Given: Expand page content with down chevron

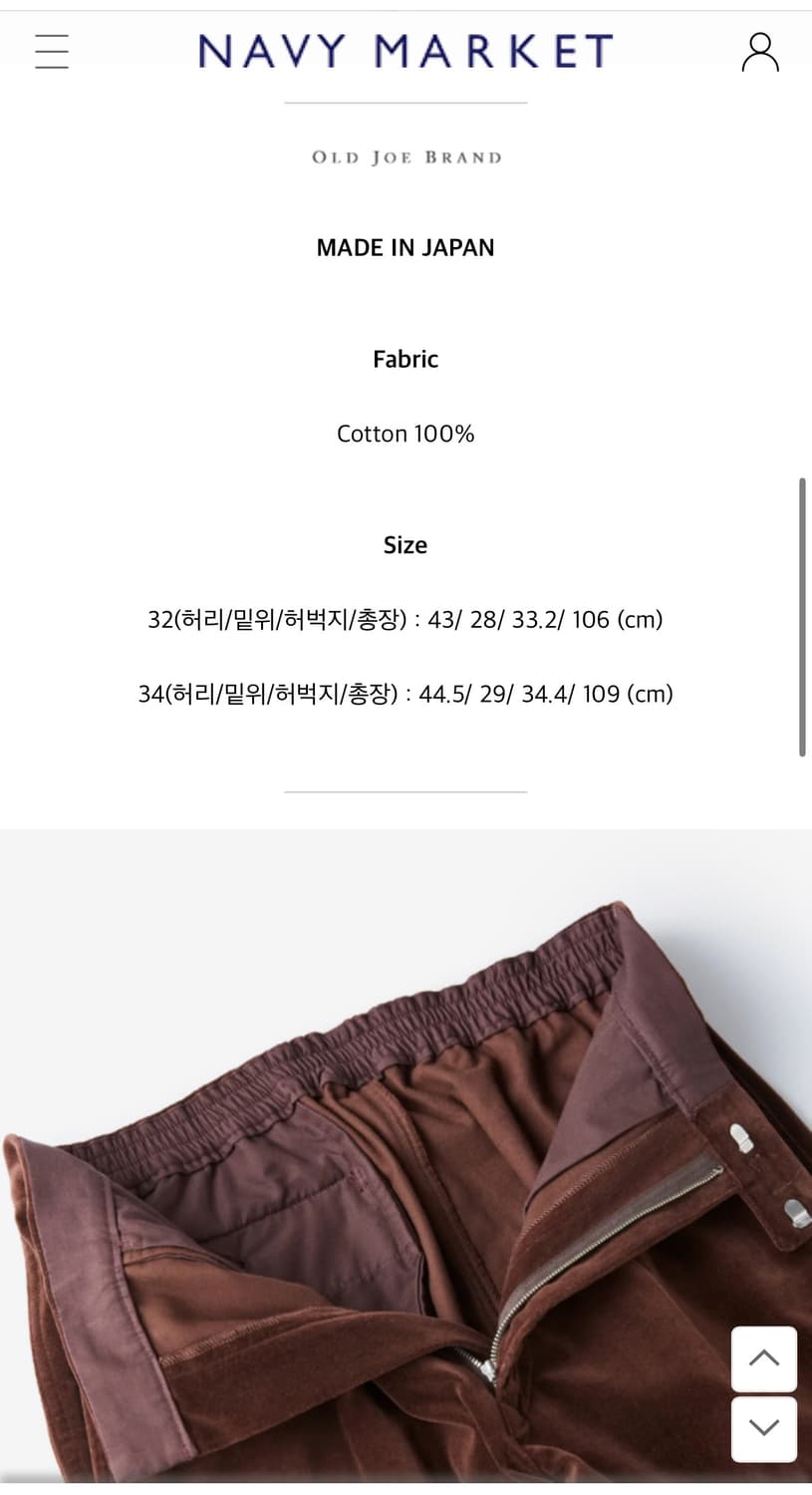Looking at the screenshot, I should pos(763,1429).
